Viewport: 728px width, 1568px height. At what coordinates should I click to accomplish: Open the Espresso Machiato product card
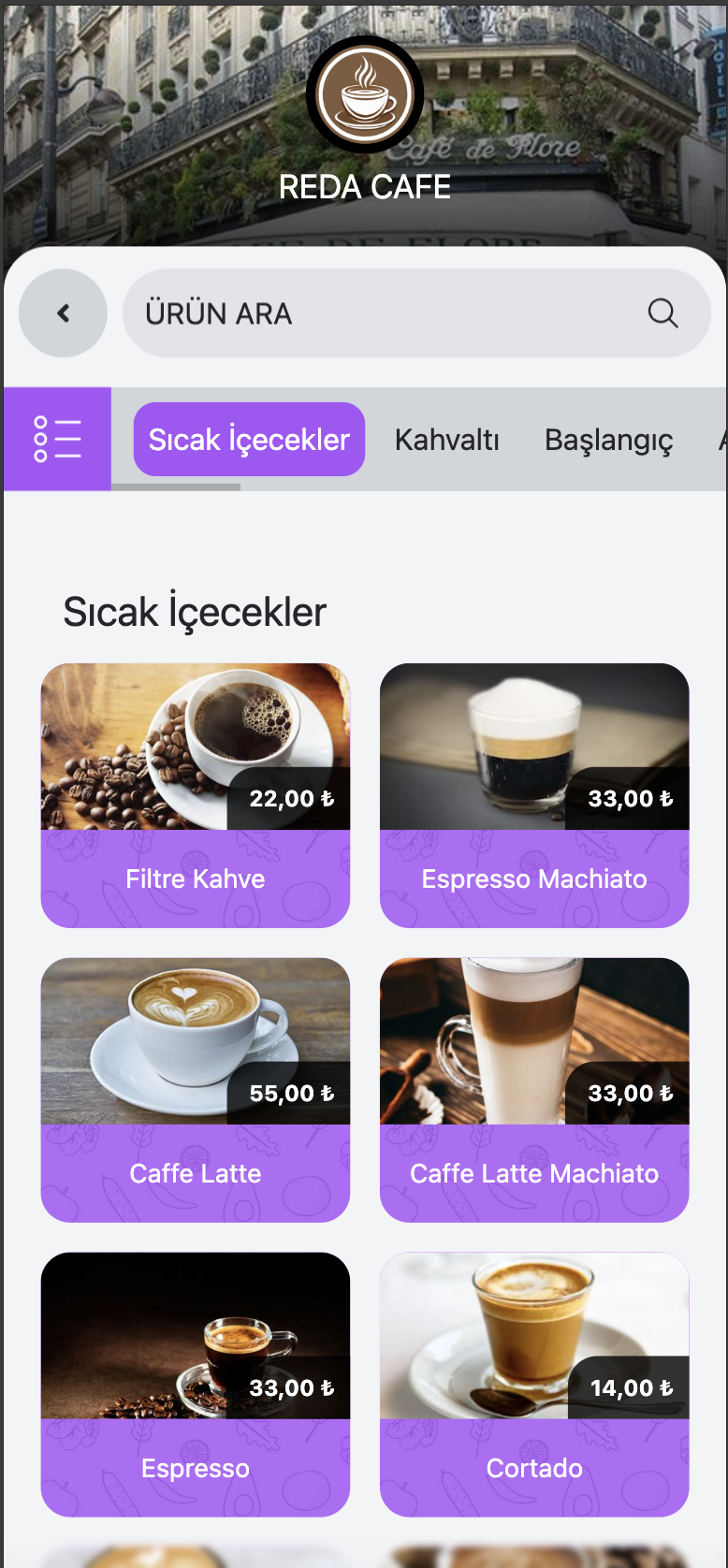pyautogui.click(x=534, y=795)
